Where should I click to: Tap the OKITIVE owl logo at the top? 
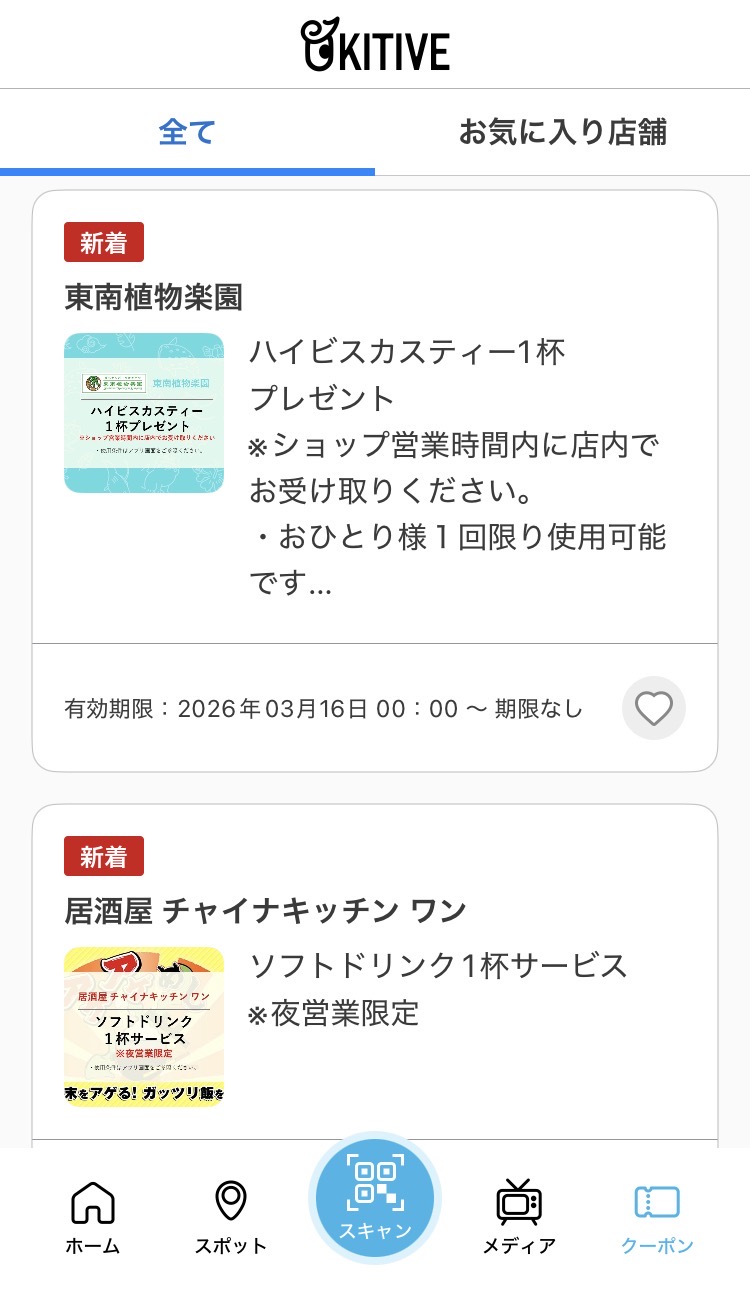click(x=374, y=44)
